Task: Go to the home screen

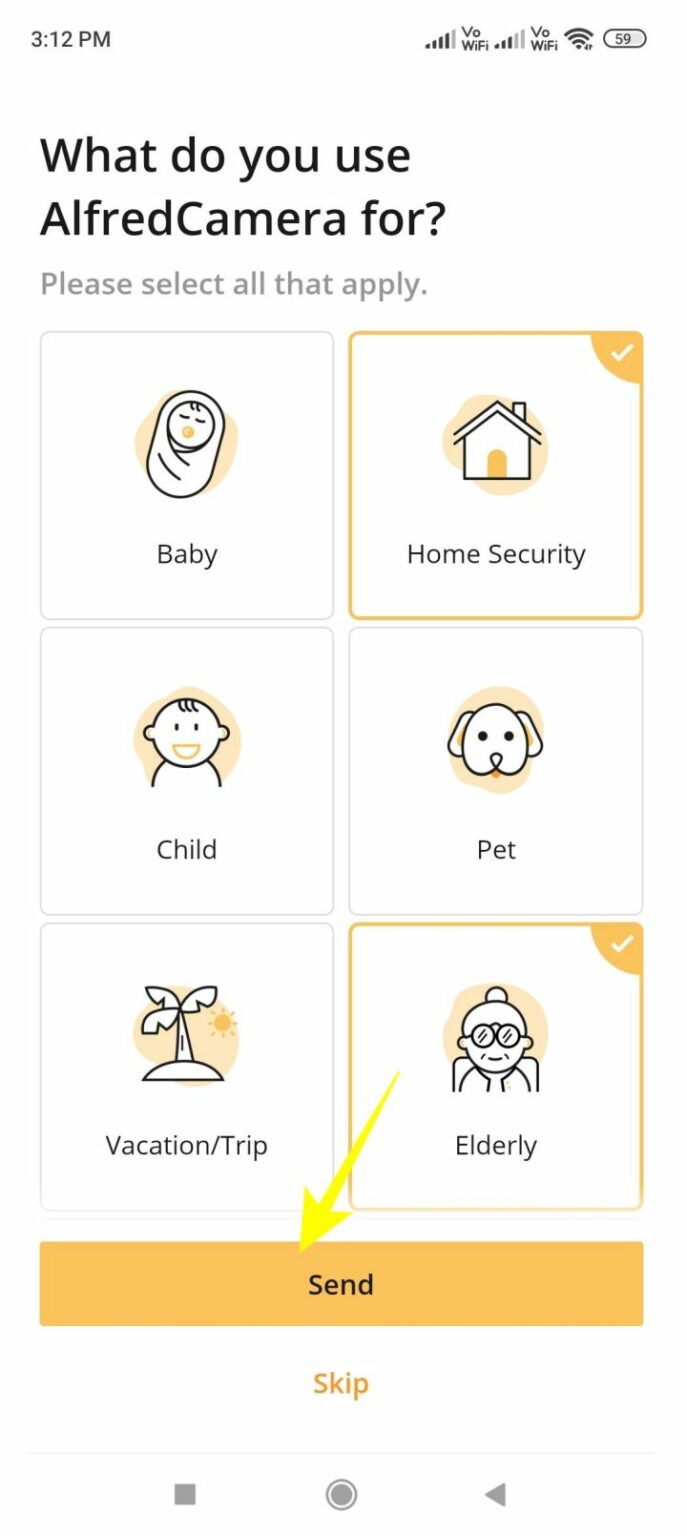Action: click(x=341, y=1494)
